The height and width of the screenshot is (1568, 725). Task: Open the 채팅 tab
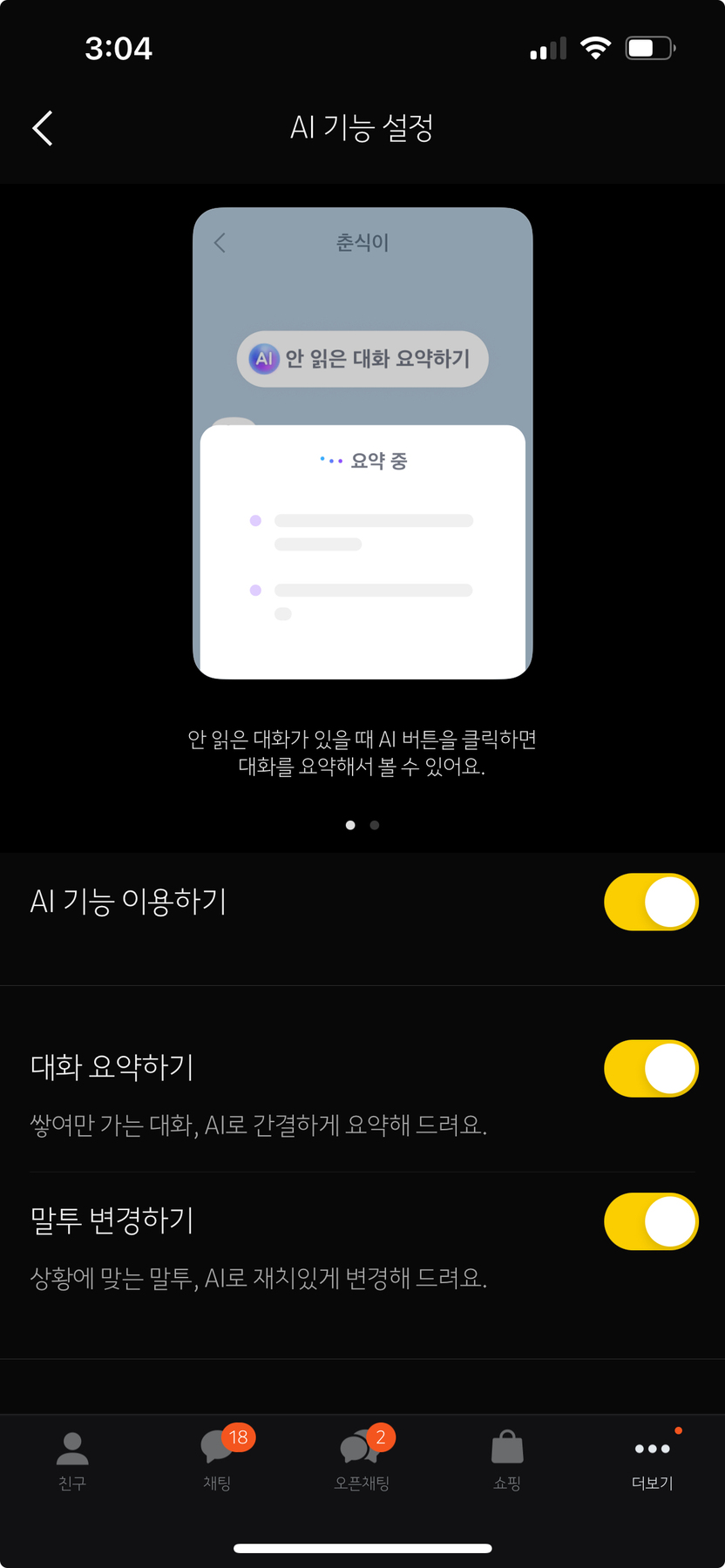218,1461
